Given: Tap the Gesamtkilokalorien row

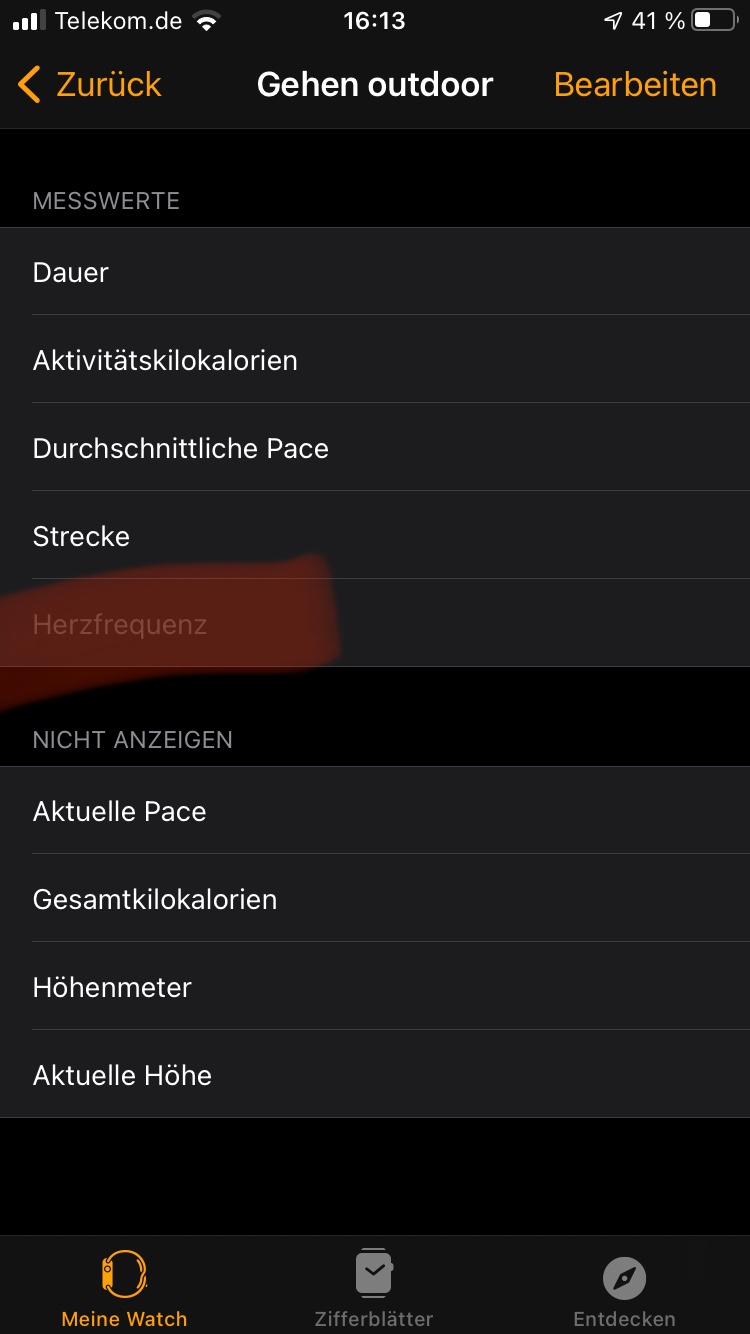Looking at the screenshot, I should point(375,899).
